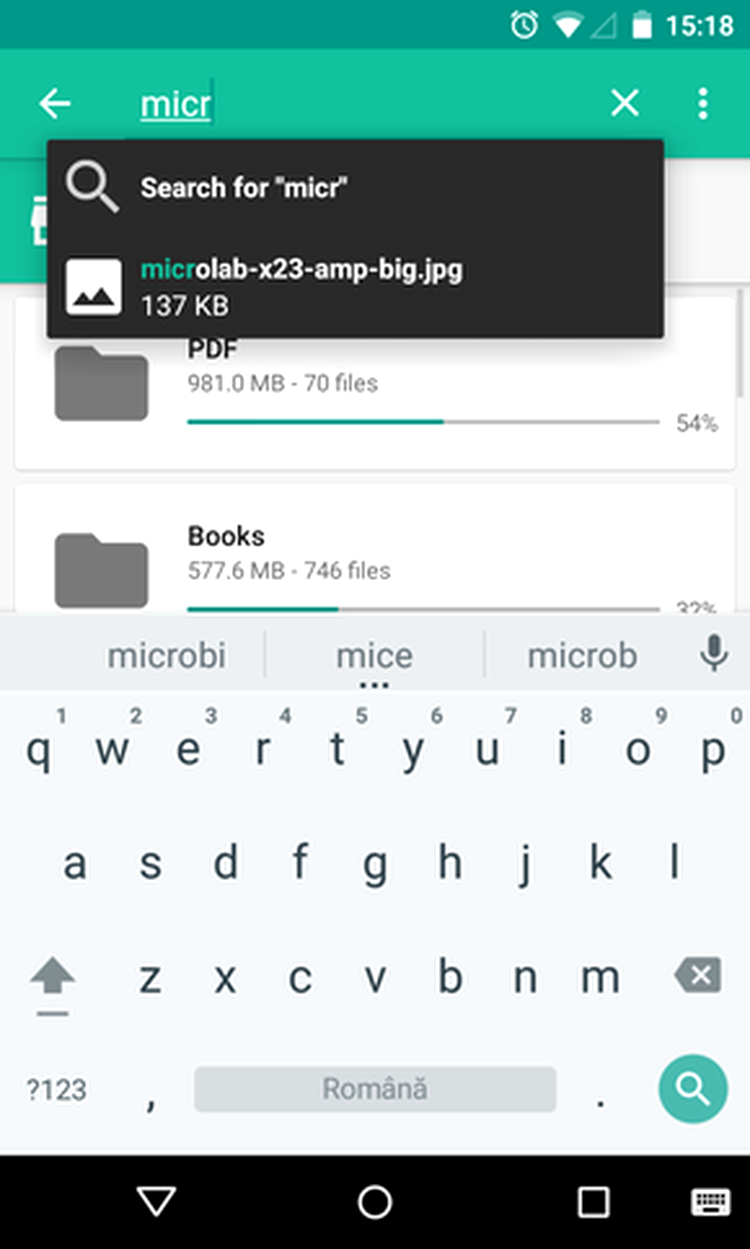Switch to the ?123 symbols keyboard
750x1249 pixels.
(x=56, y=1090)
